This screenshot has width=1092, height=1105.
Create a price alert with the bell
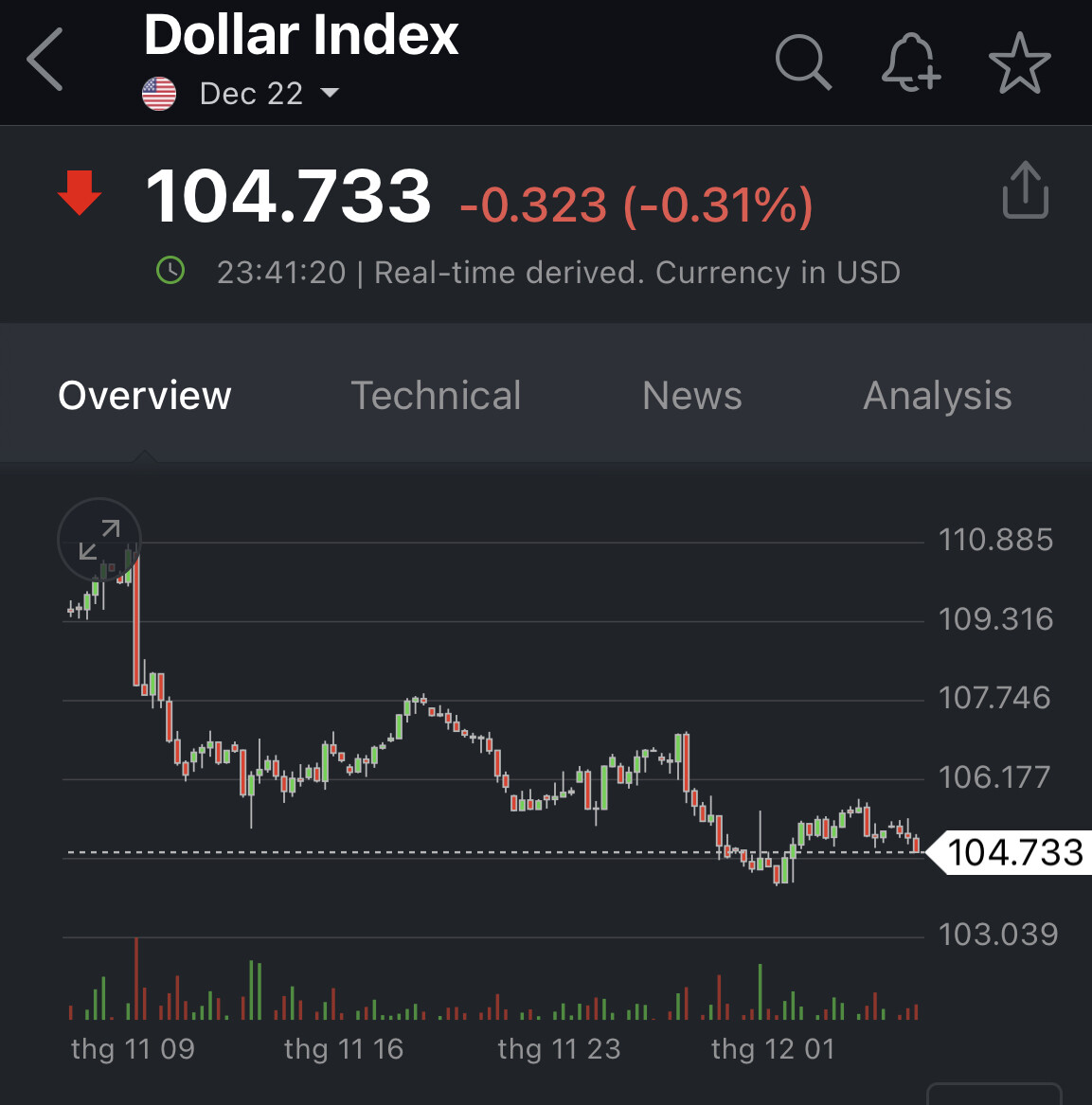(910, 62)
